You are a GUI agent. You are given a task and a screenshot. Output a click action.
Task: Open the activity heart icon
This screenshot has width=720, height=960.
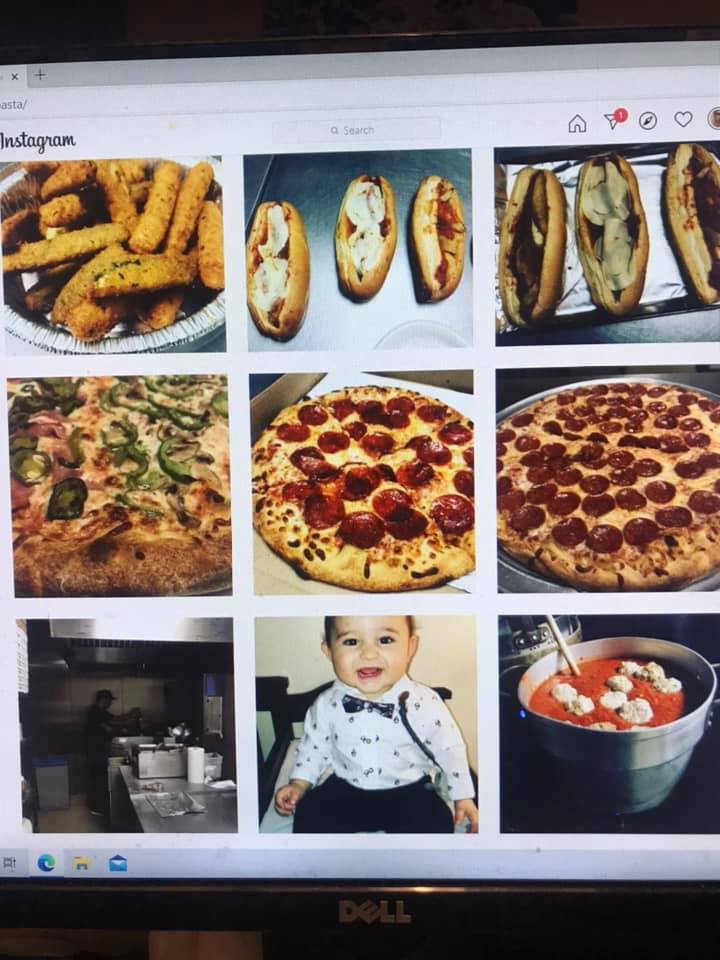(683, 120)
